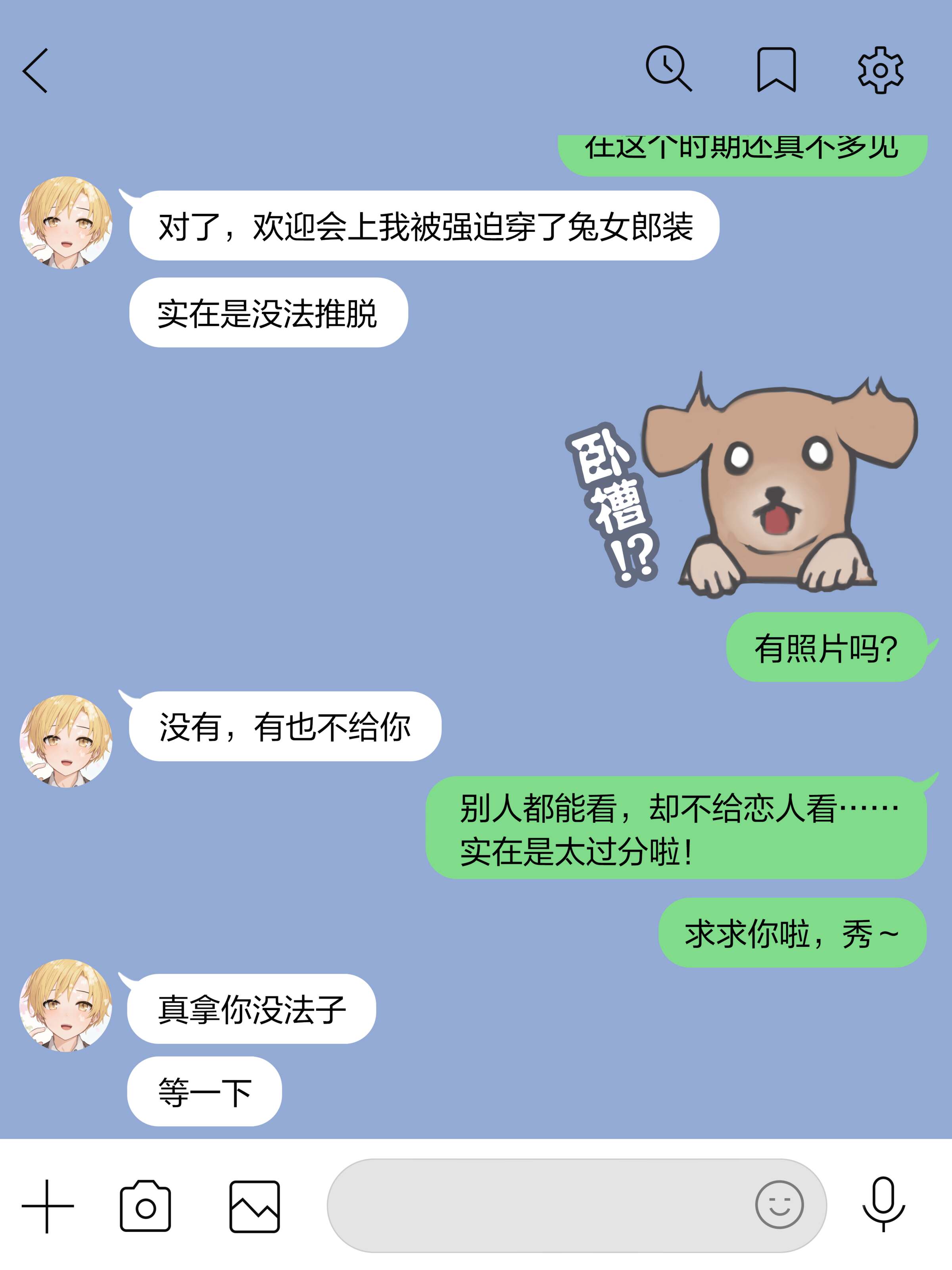Go back using the top-left arrow

[36, 71]
